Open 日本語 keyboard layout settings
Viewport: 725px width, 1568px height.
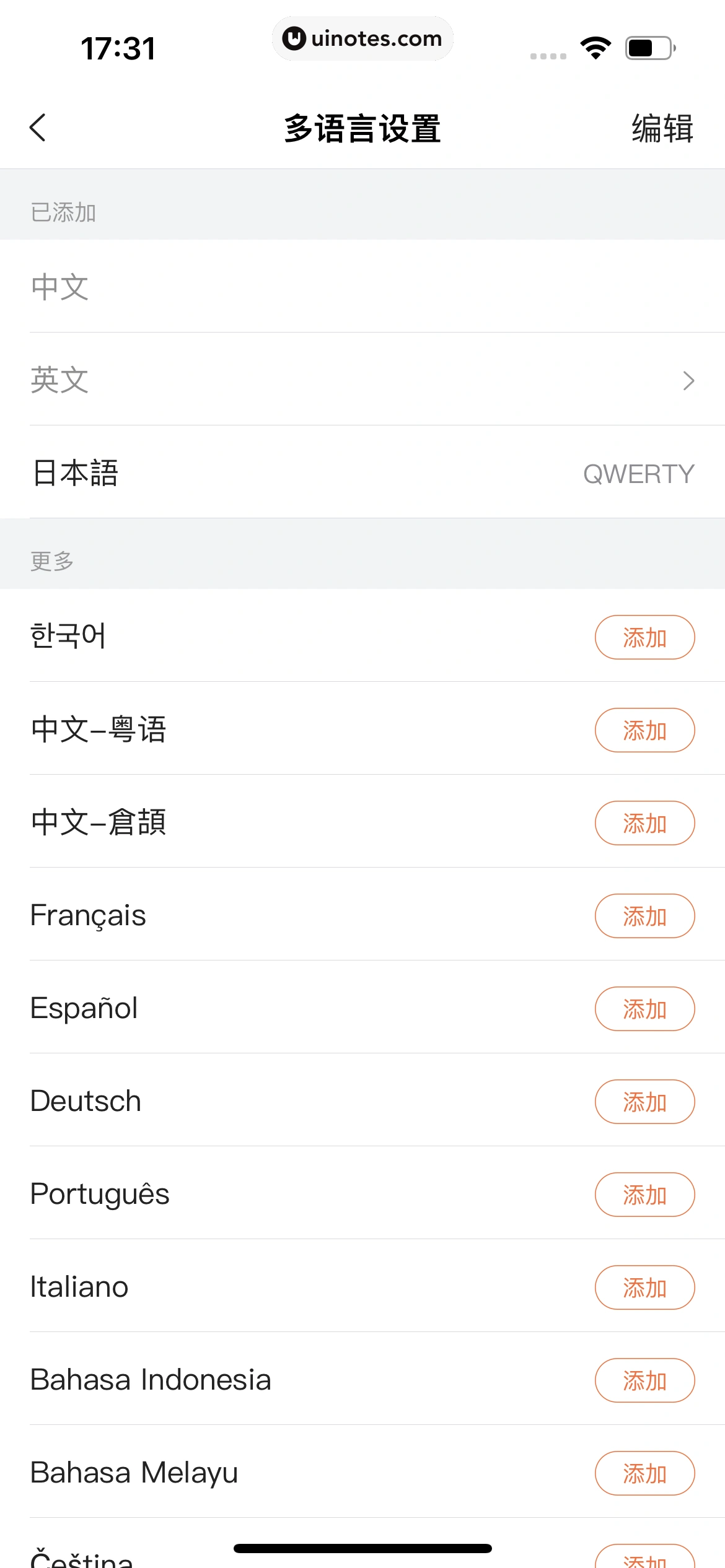pyautogui.click(x=362, y=473)
